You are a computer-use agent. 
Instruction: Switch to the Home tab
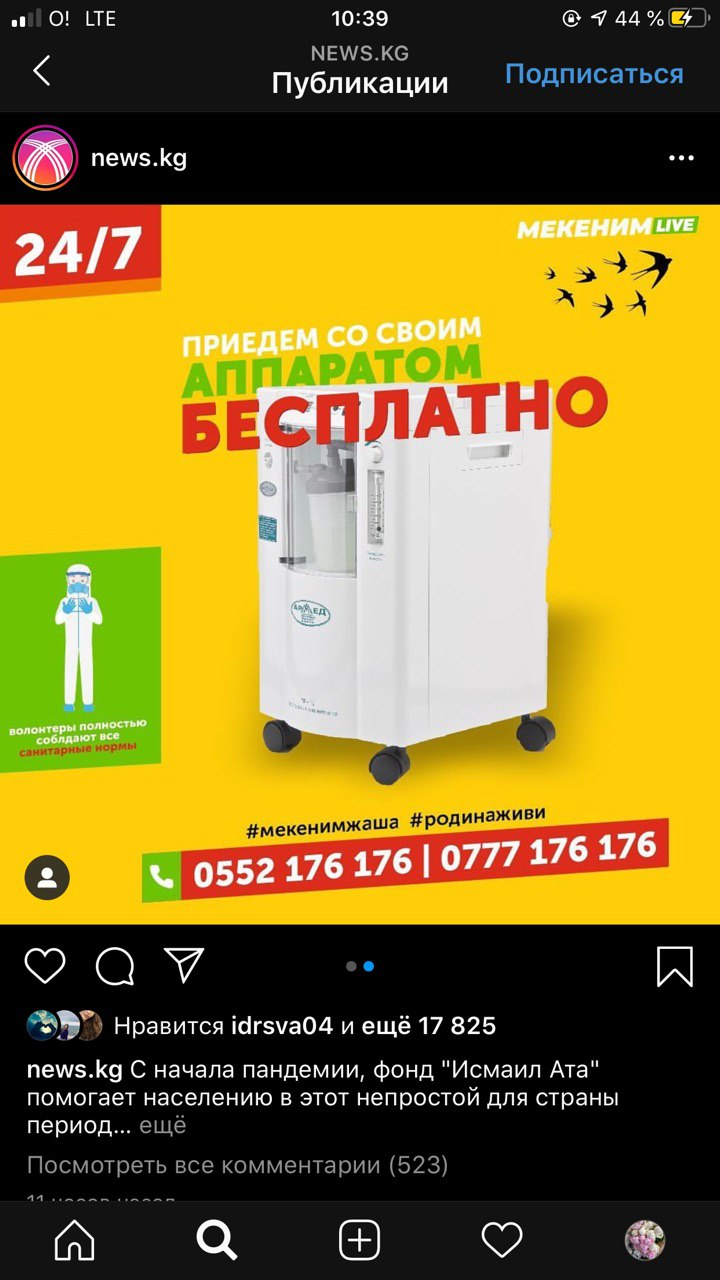coord(74,1241)
